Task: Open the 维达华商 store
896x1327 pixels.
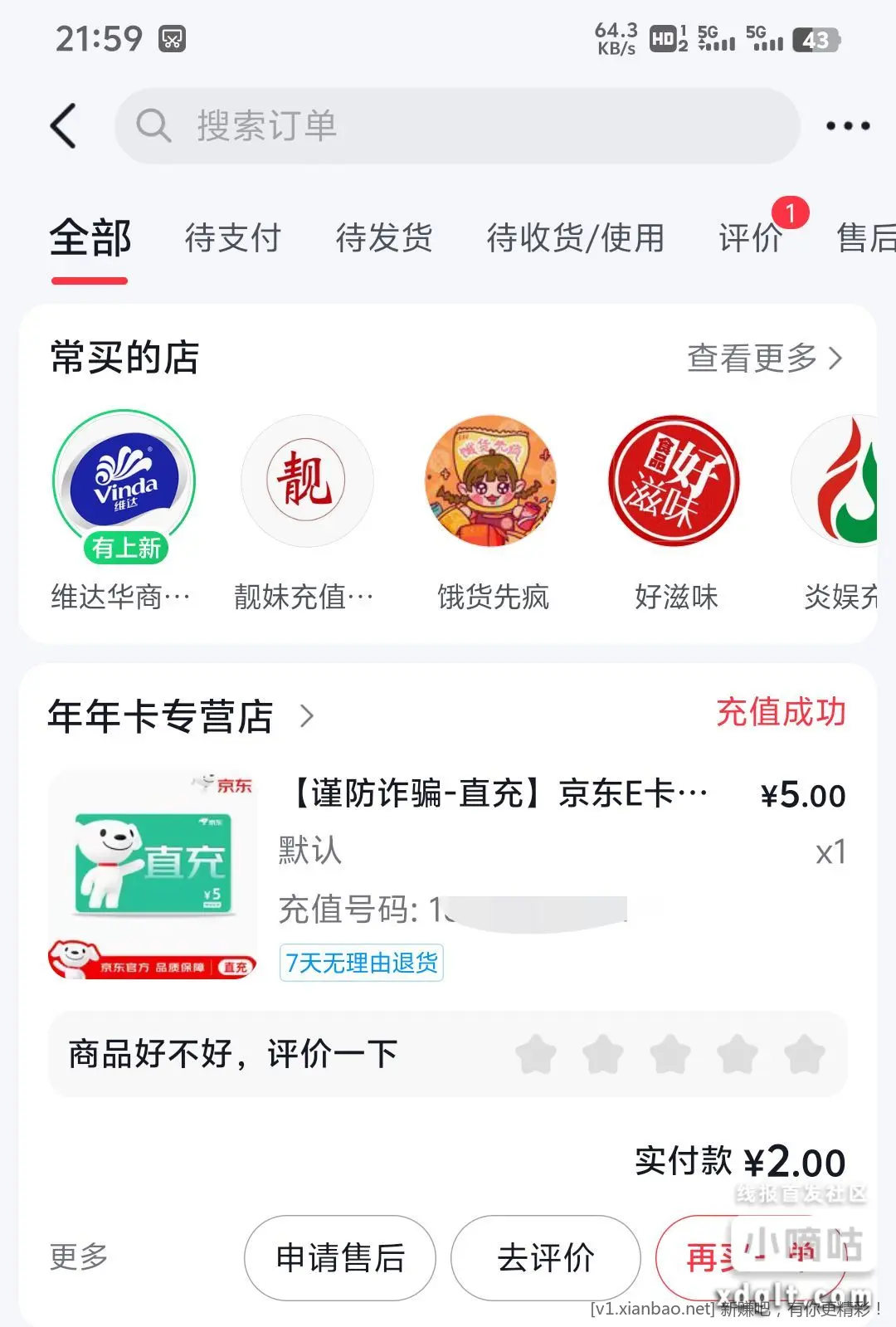Action: coord(124,481)
